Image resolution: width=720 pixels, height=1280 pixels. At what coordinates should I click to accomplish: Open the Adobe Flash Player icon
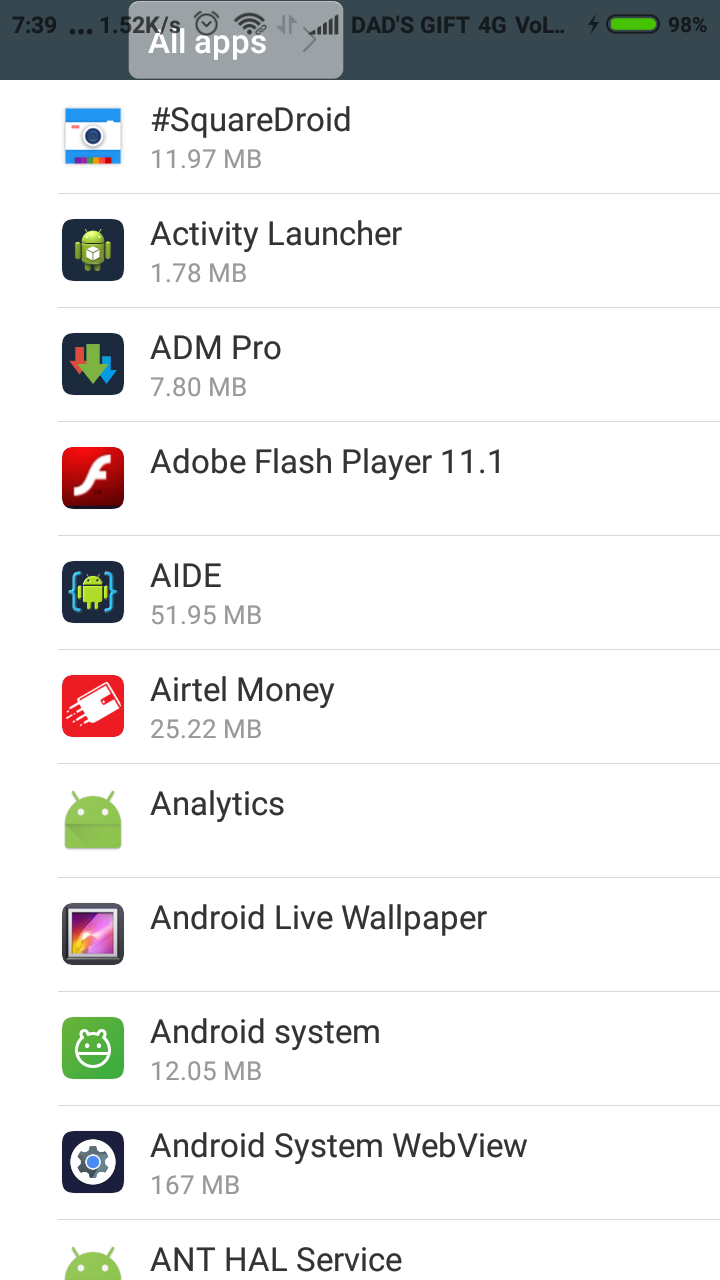(92, 478)
